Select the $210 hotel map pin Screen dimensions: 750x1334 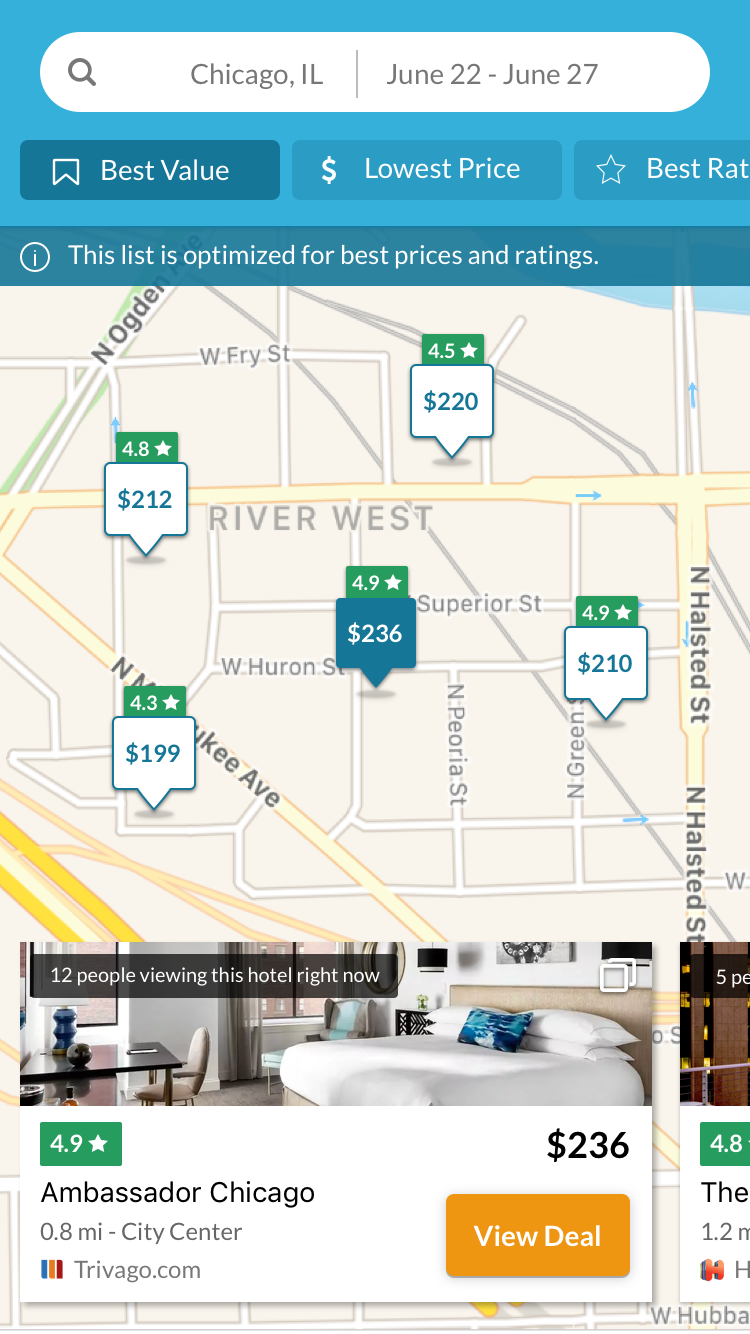(606, 662)
